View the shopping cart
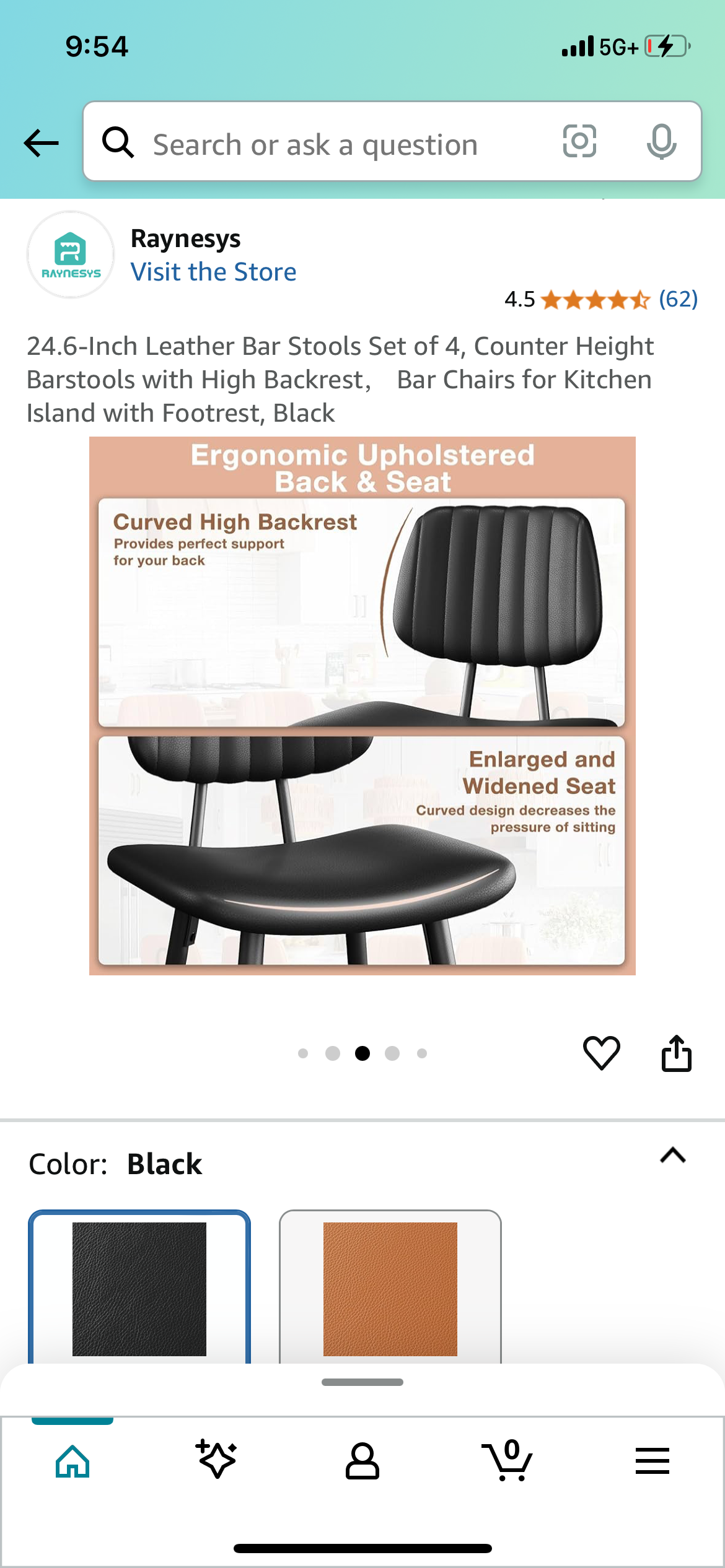Screen dimensions: 725x1568 [507, 1461]
